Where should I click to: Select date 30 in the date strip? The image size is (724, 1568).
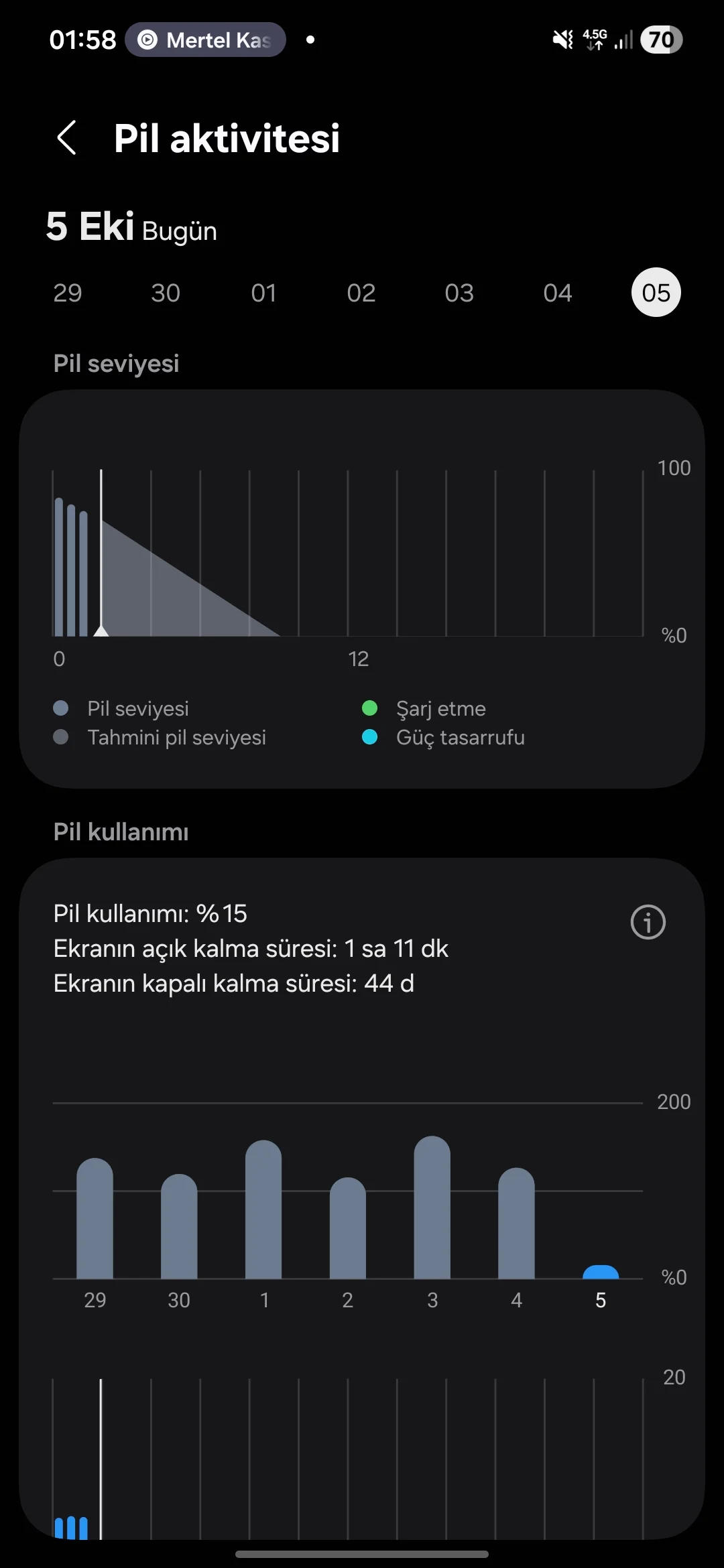pyautogui.click(x=166, y=293)
